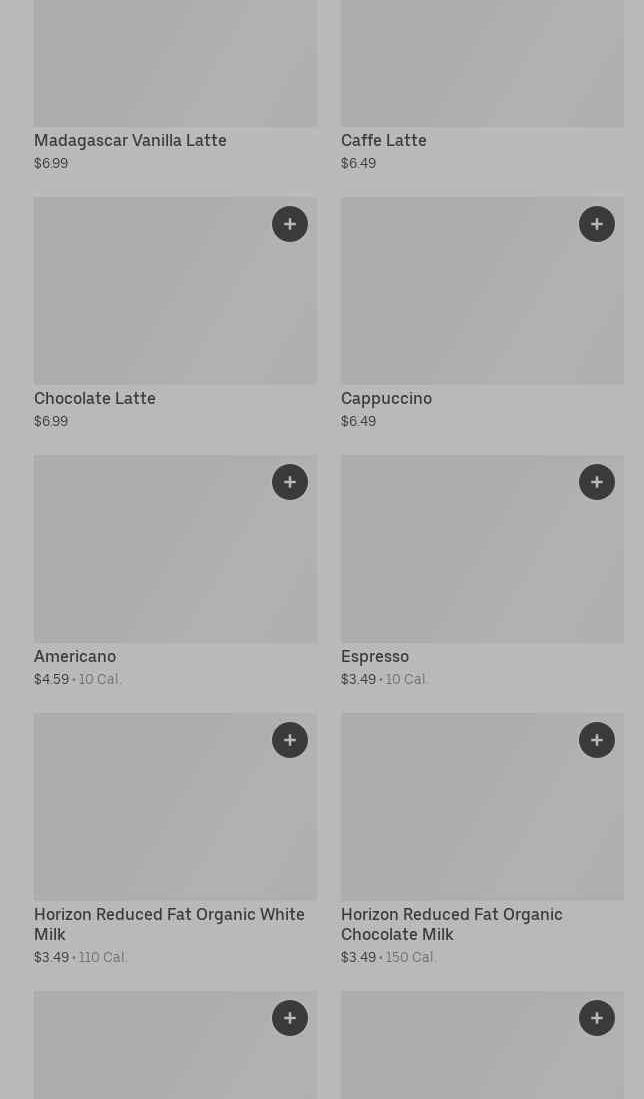Add Horizon Organic Chocolate Milk to cart
Viewport: 644px width, 1099px height.
tap(597, 740)
